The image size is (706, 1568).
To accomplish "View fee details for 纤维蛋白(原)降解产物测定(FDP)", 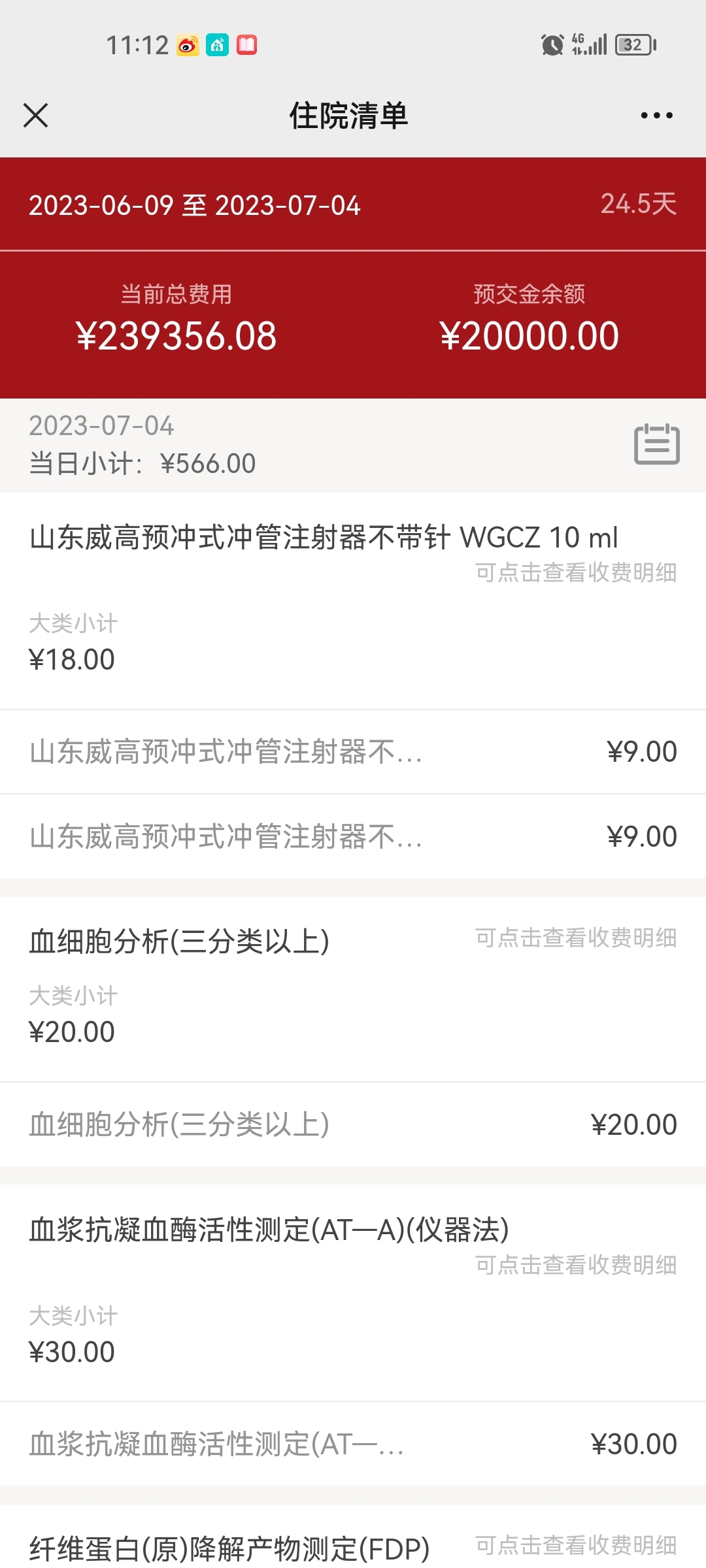I will click(576, 1546).
